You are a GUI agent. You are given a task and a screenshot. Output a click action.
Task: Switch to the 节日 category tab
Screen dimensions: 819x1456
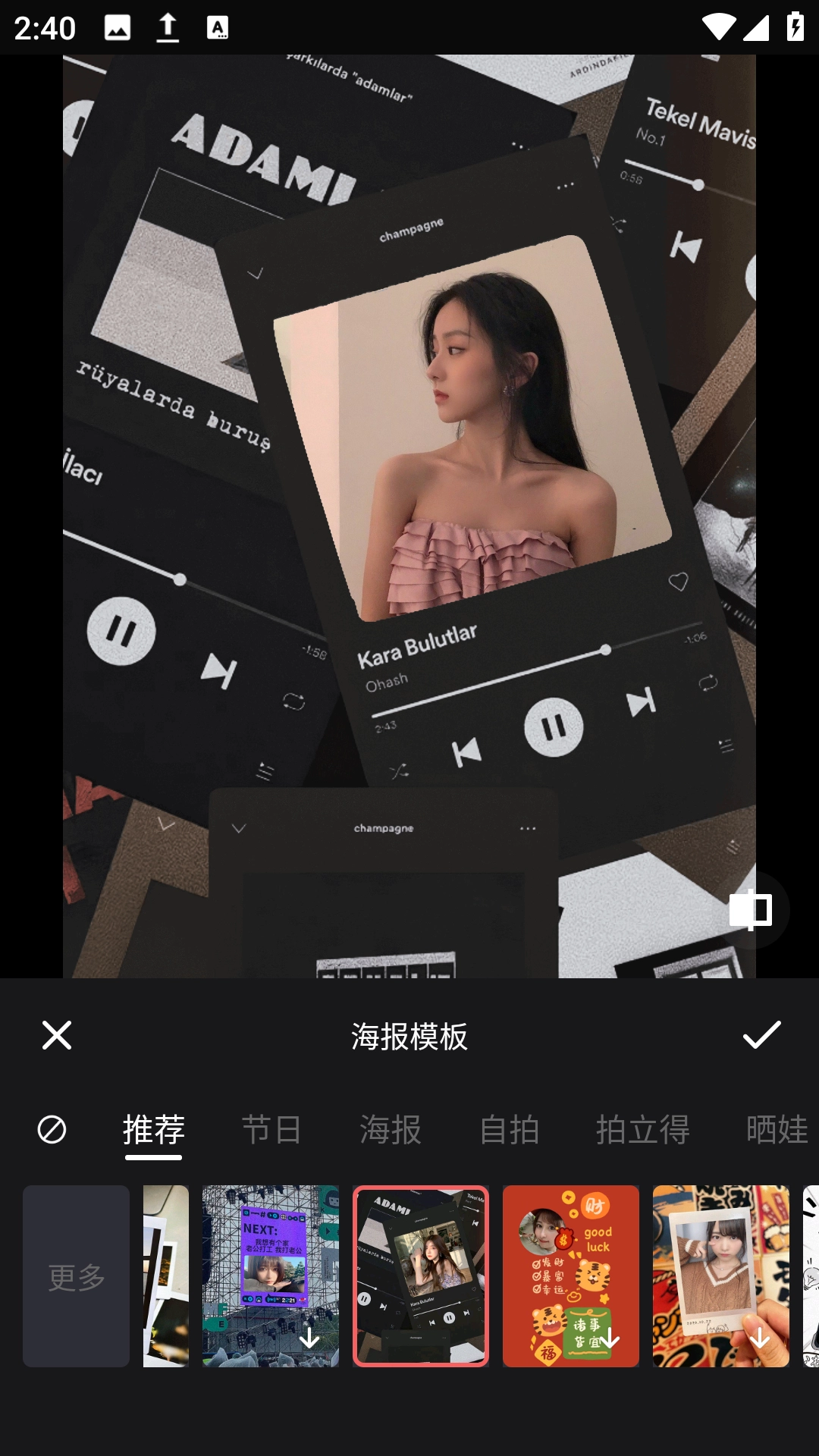(272, 1130)
